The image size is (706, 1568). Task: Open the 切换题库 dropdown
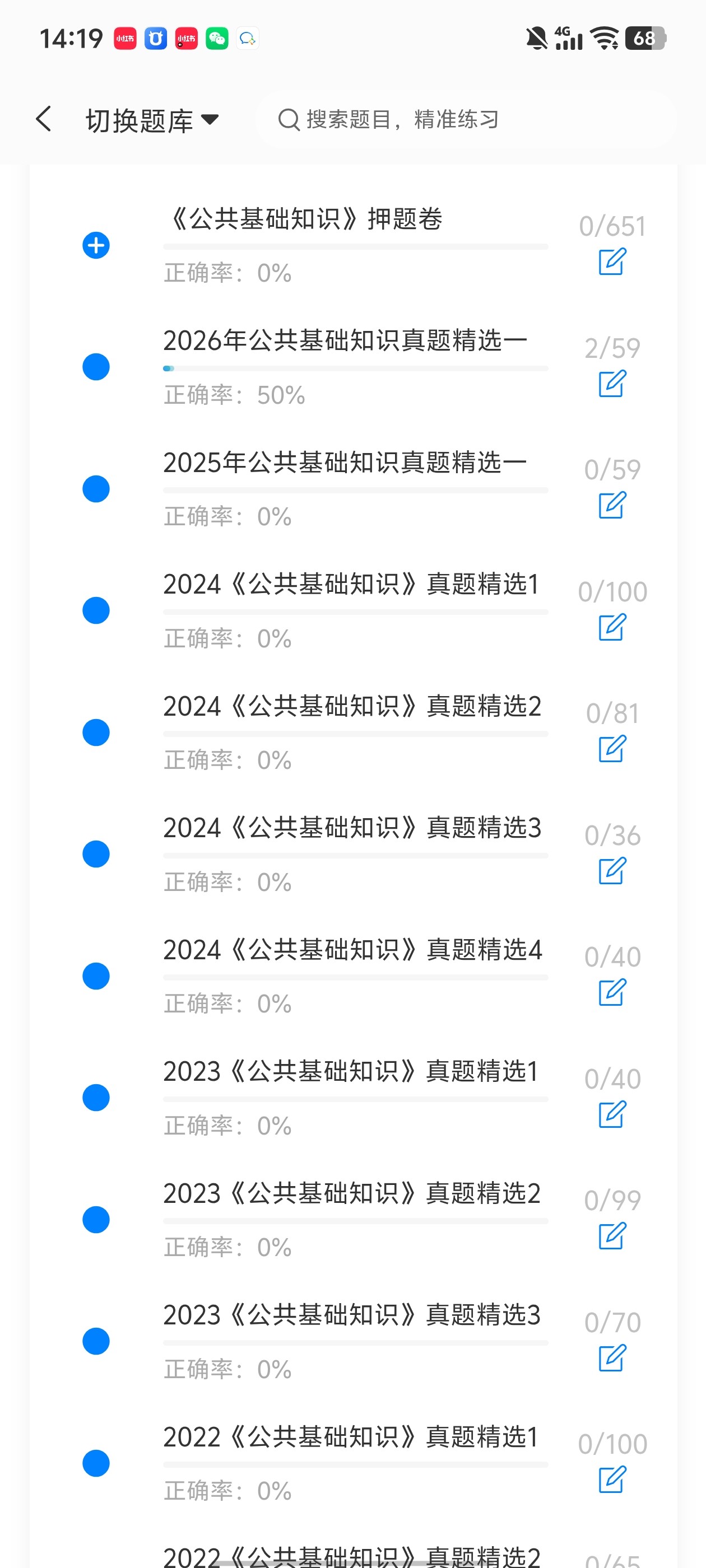coord(152,120)
